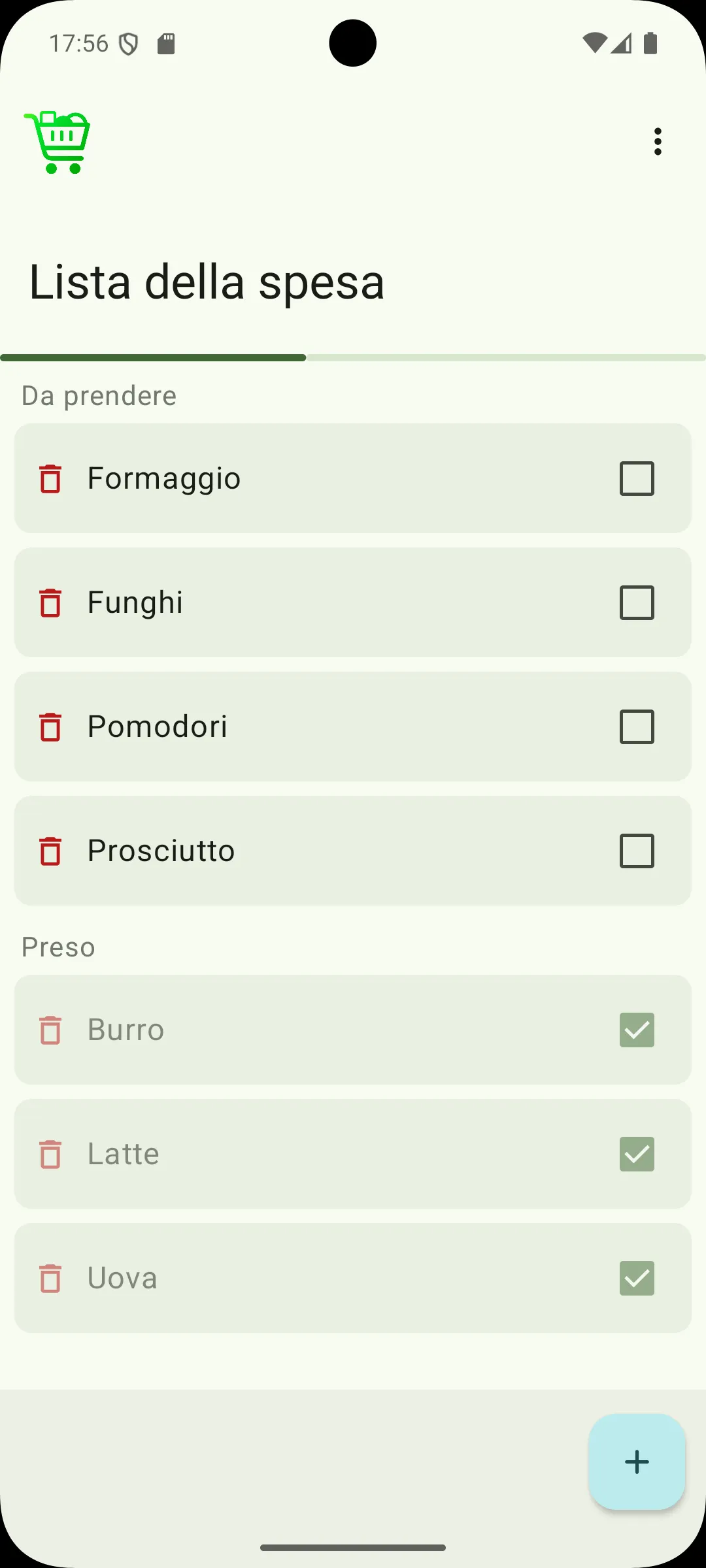Uncheck the Uova item
The image size is (706, 1568).
[x=637, y=1278]
